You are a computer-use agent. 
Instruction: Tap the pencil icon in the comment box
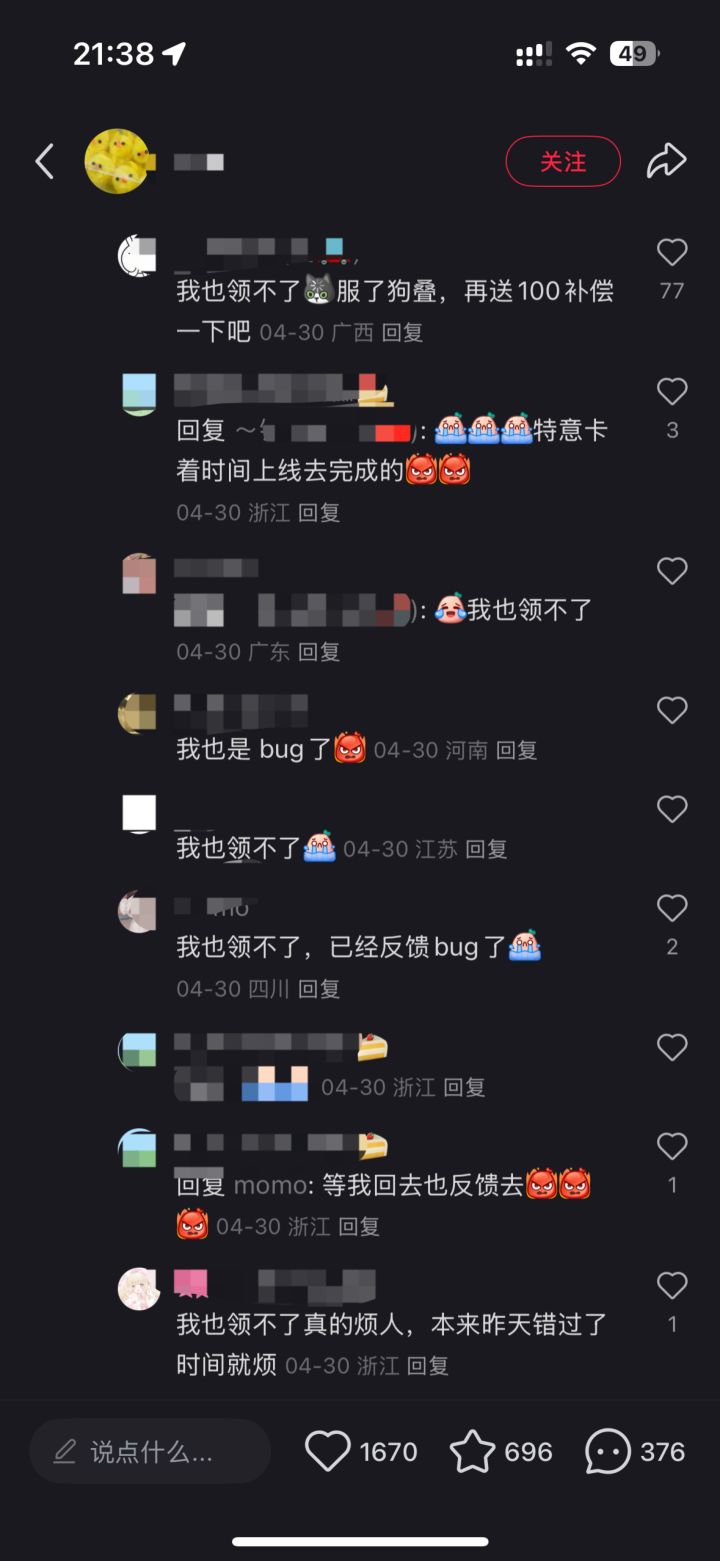point(64,1450)
